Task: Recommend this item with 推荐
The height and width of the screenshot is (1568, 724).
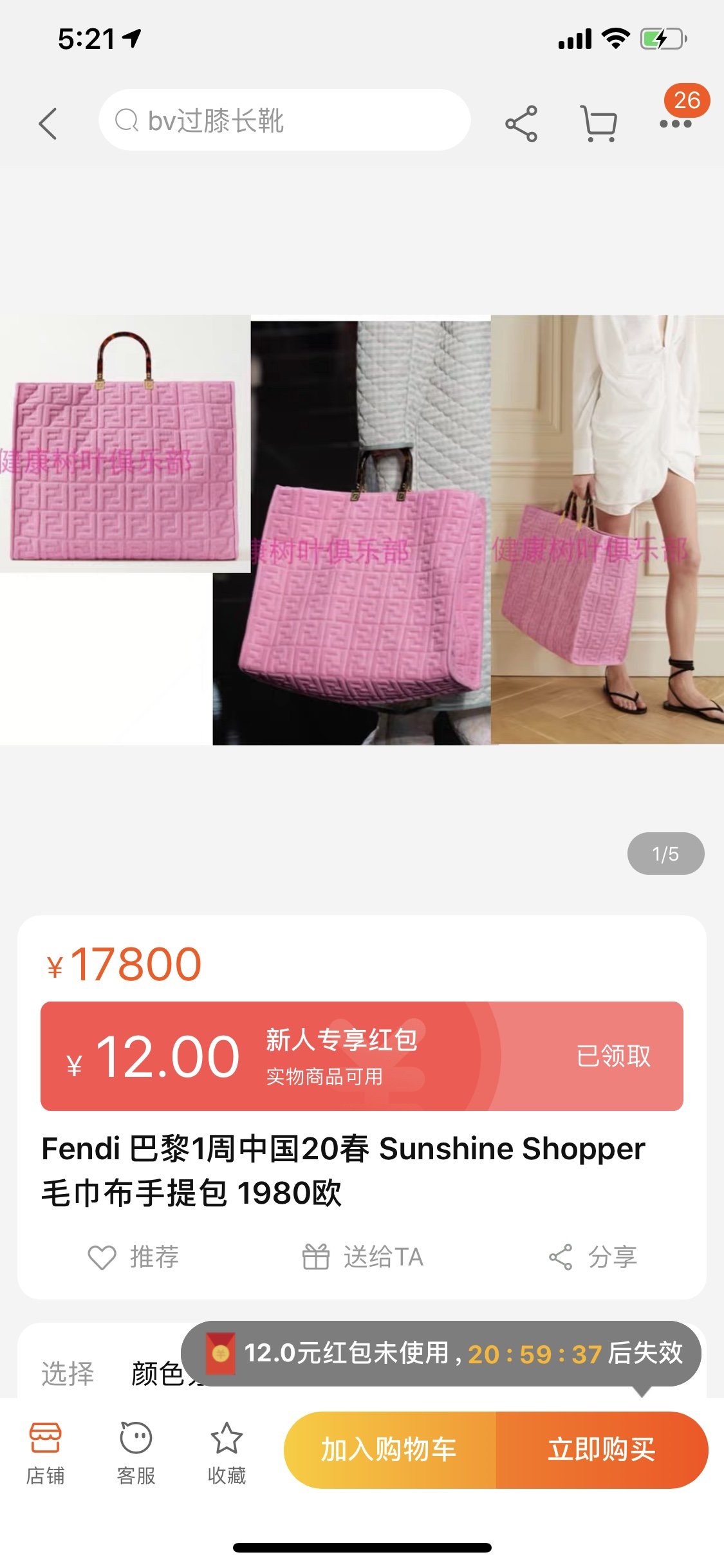Action: pos(134,1256)
